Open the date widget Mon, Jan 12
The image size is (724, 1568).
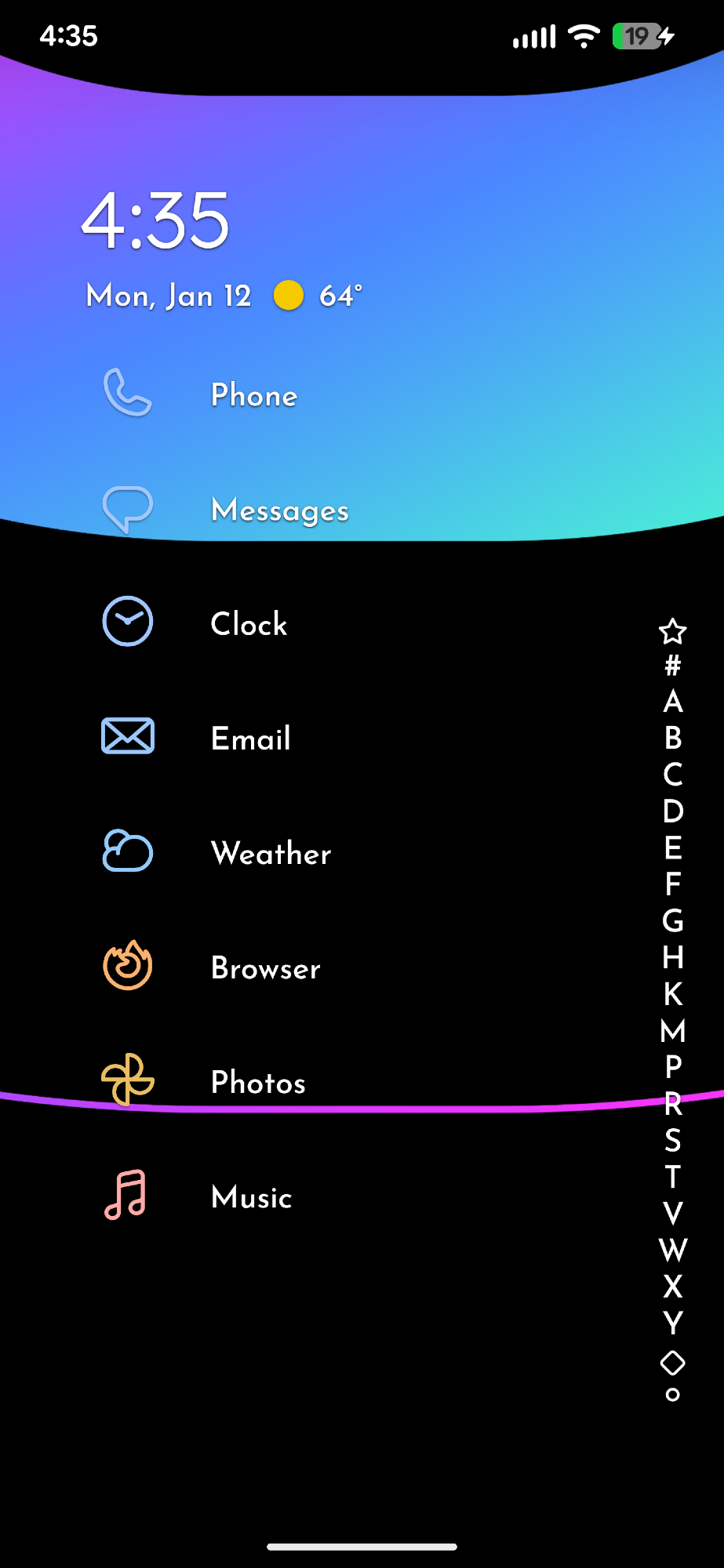coord(169,296)
